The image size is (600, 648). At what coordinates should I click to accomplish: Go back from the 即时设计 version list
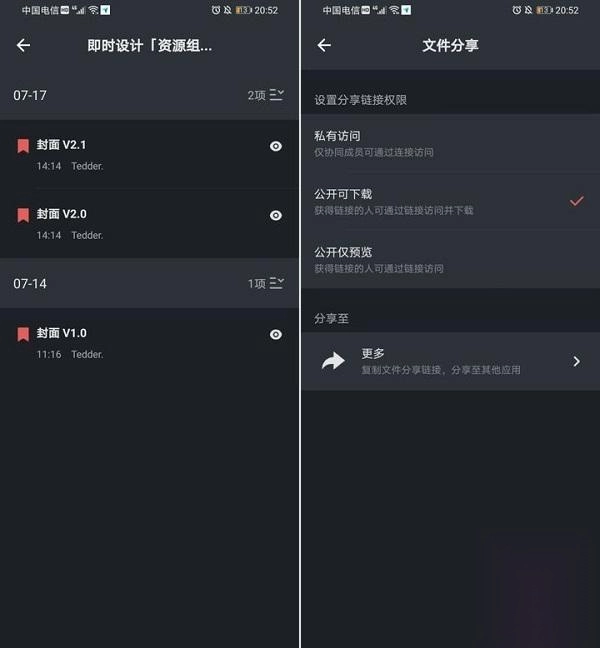coord(23,45)
